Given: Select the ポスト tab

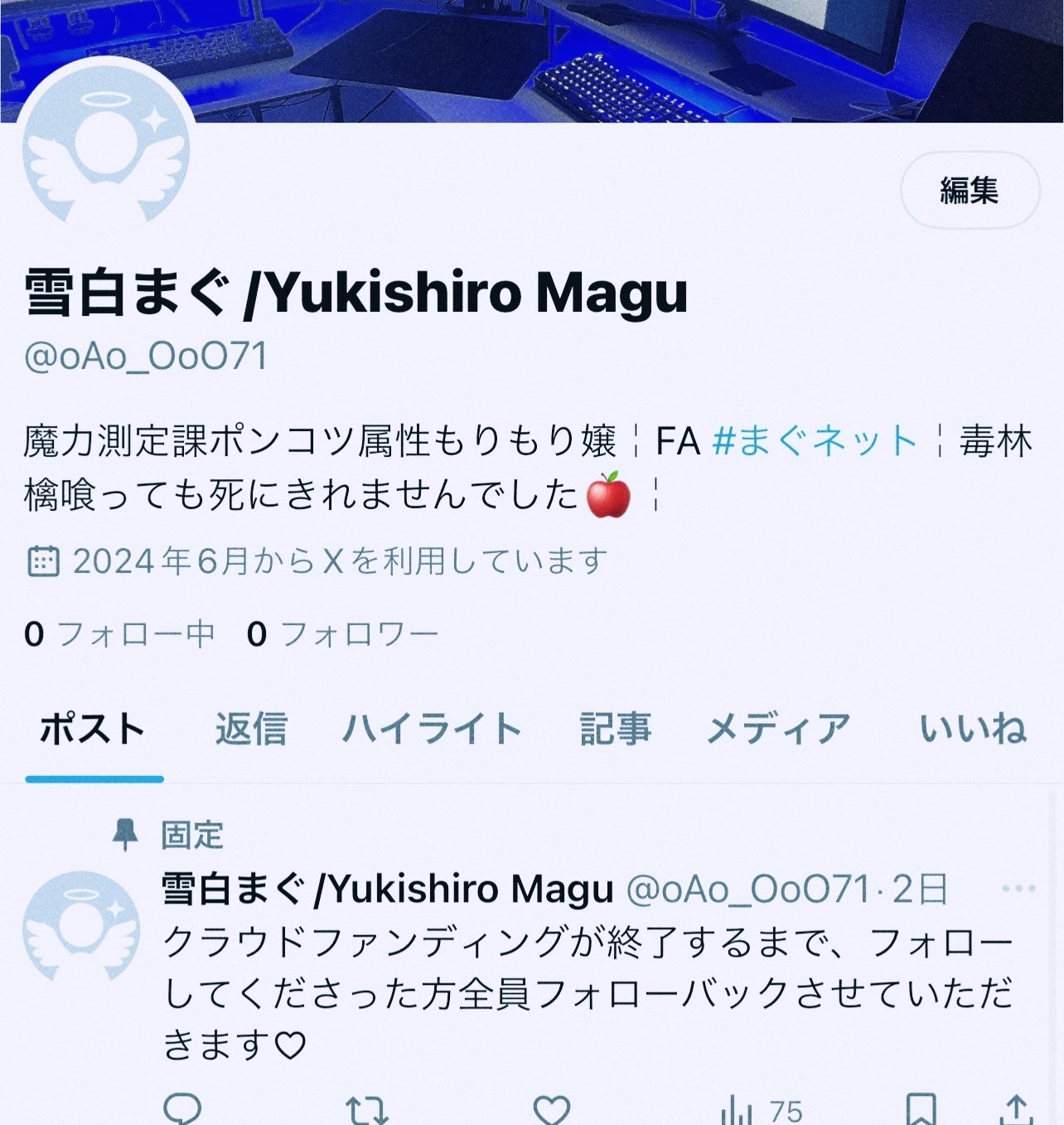Looking at the screenshot, I should click(93, 730).
